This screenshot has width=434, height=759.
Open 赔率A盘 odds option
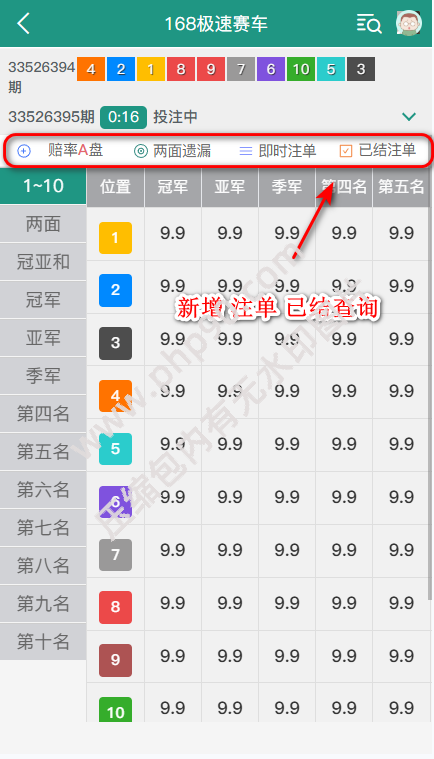[60, 151]
